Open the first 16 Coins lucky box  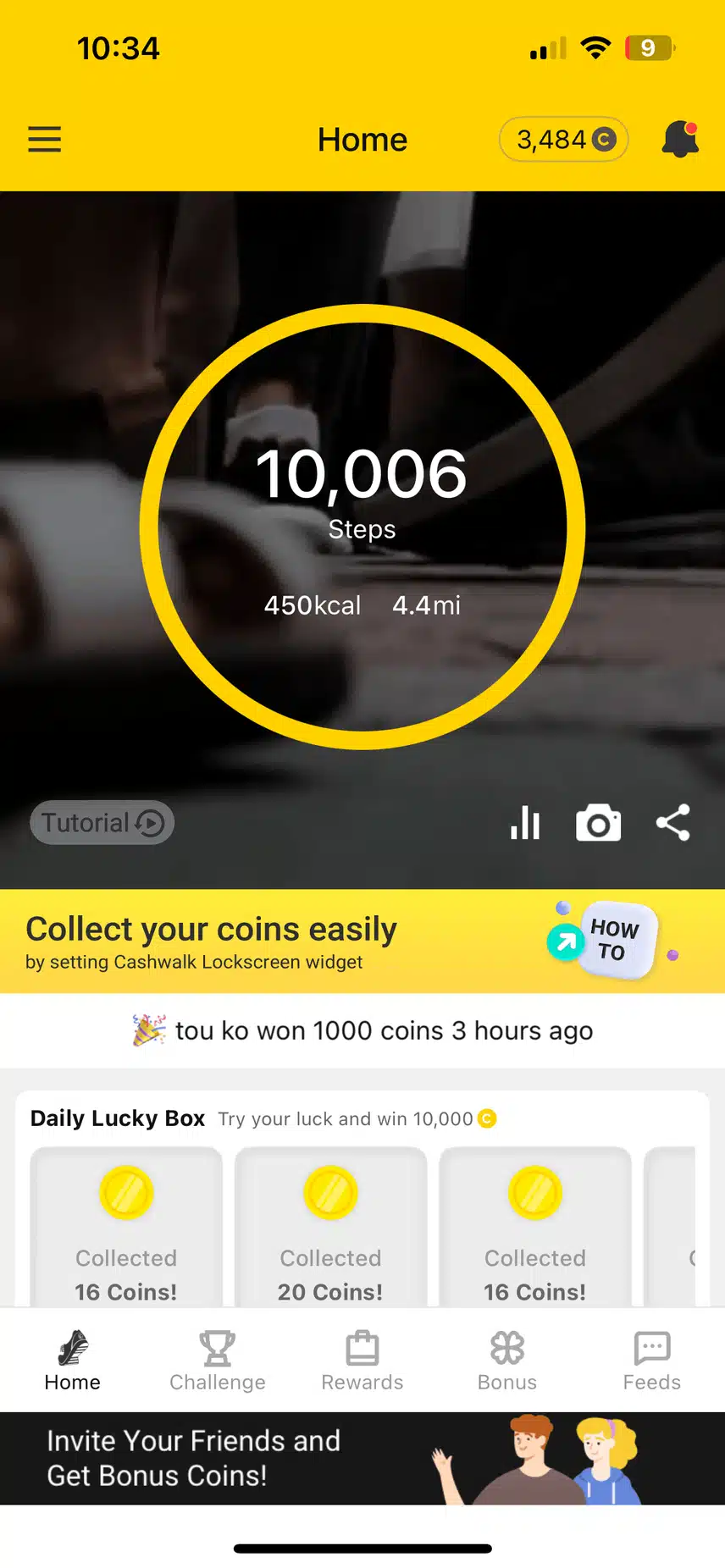click(126, 1228)
